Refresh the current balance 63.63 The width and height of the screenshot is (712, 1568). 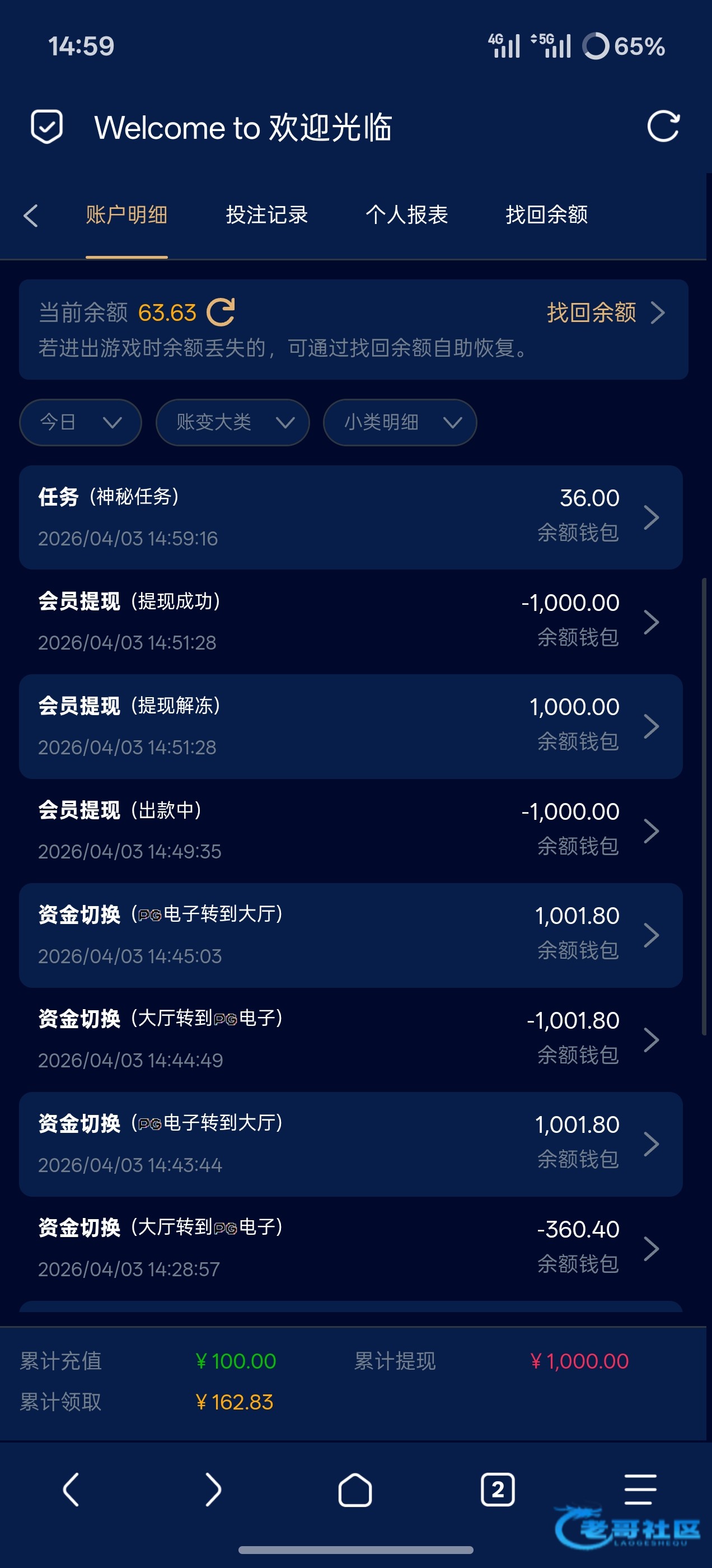[221, 312]
